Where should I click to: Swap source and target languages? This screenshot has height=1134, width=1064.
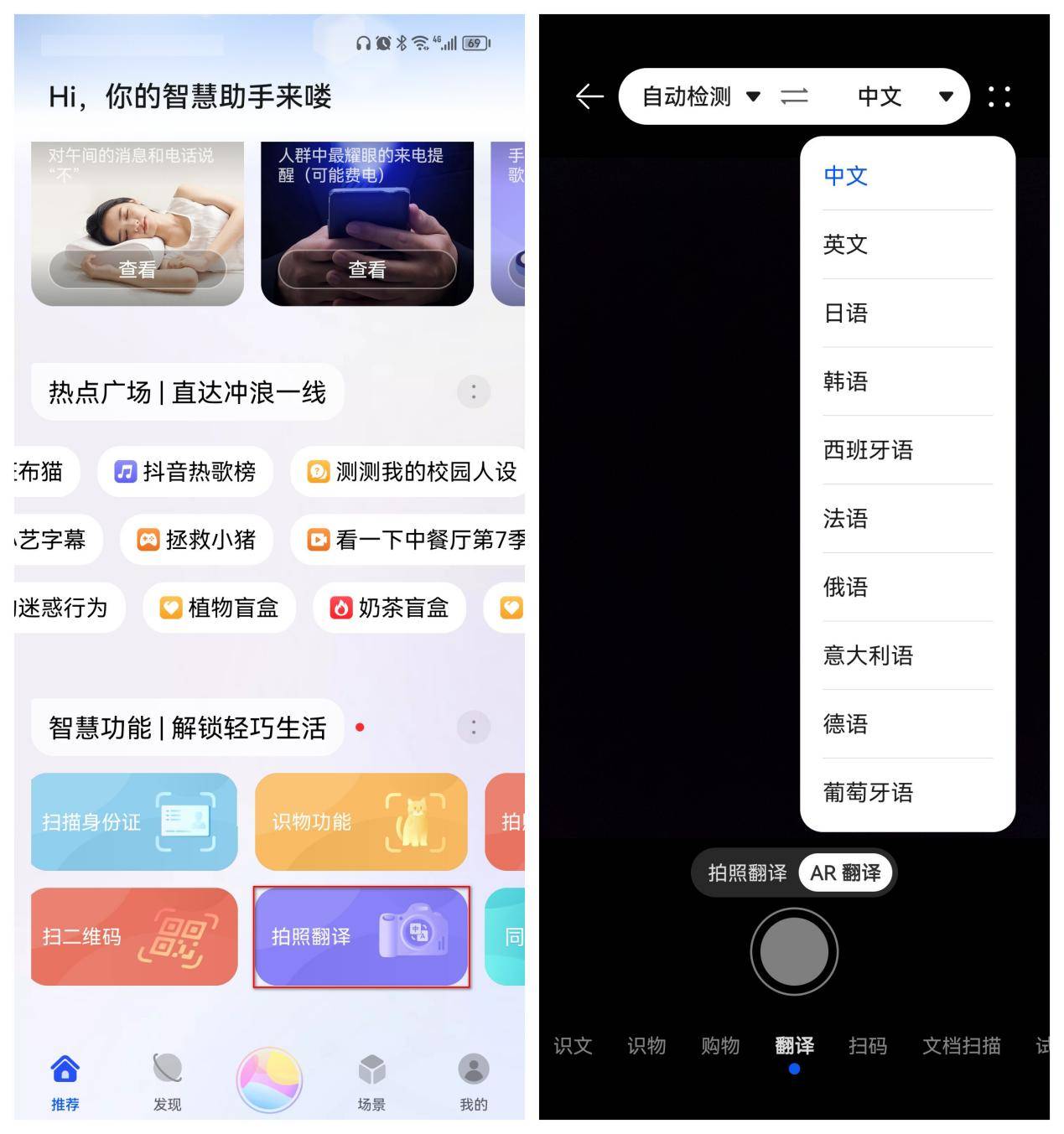click(x=794, y=97)
